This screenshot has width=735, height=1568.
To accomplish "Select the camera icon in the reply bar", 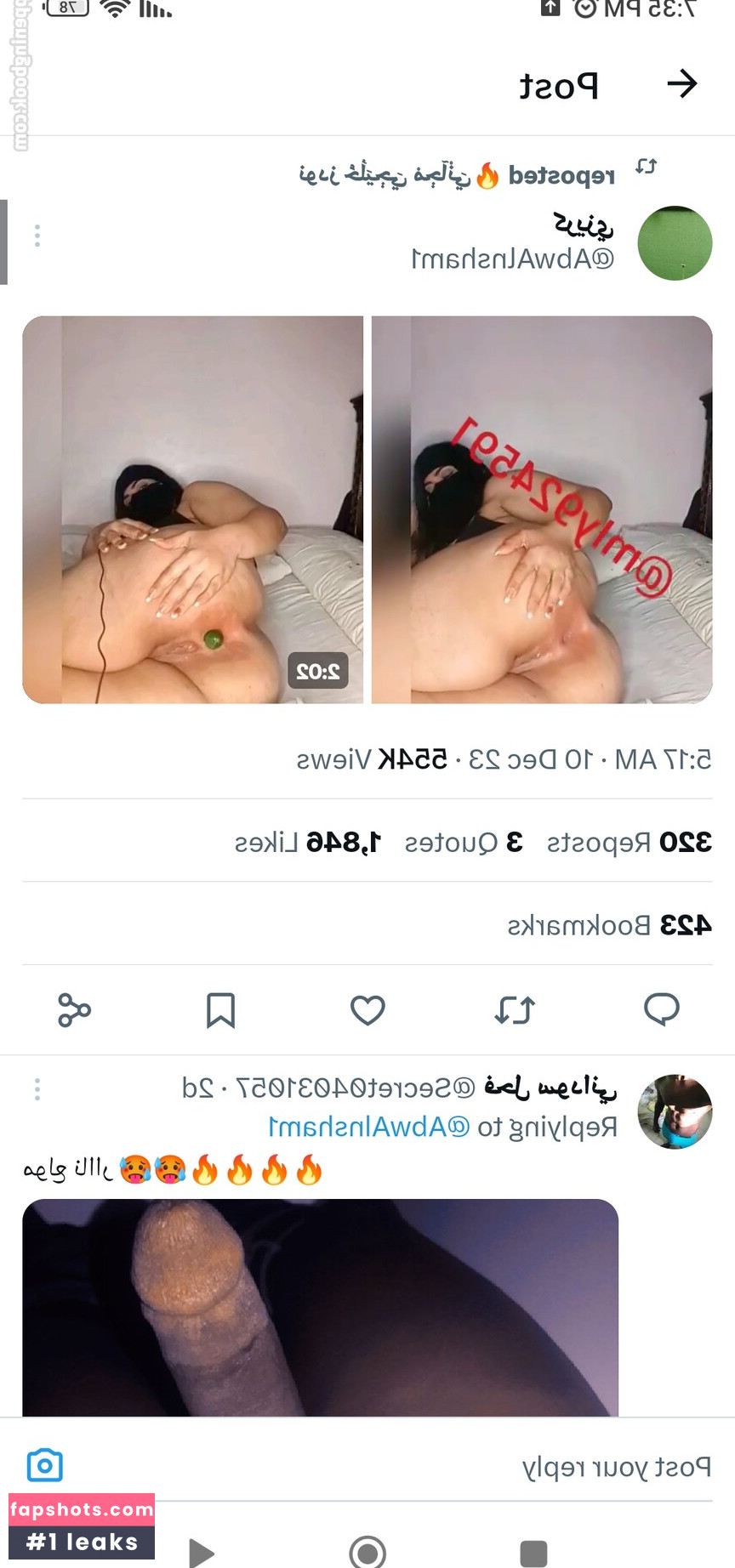I will pos(45,1465).
